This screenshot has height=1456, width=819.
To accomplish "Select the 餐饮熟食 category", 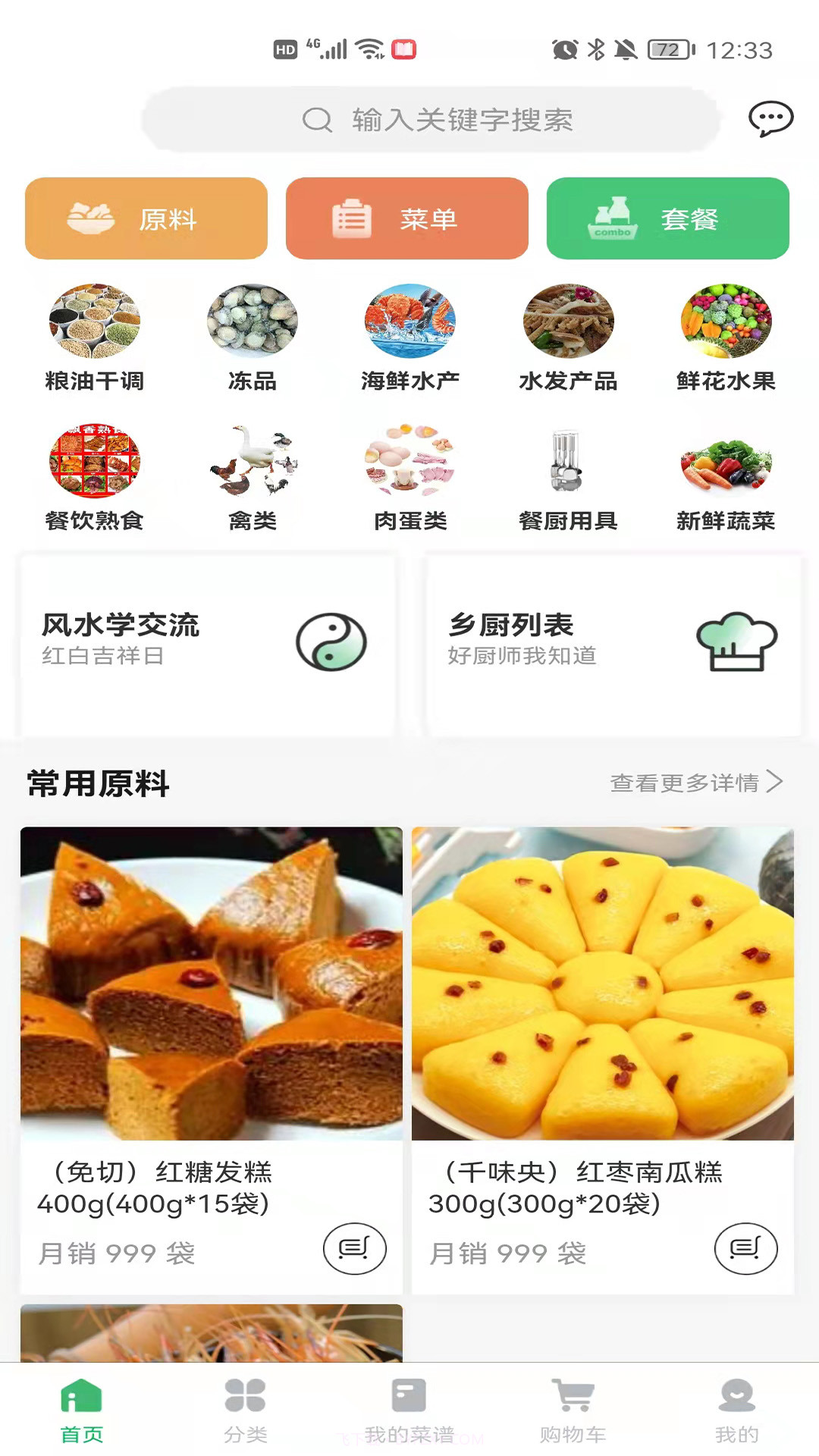I will (94, 463).
